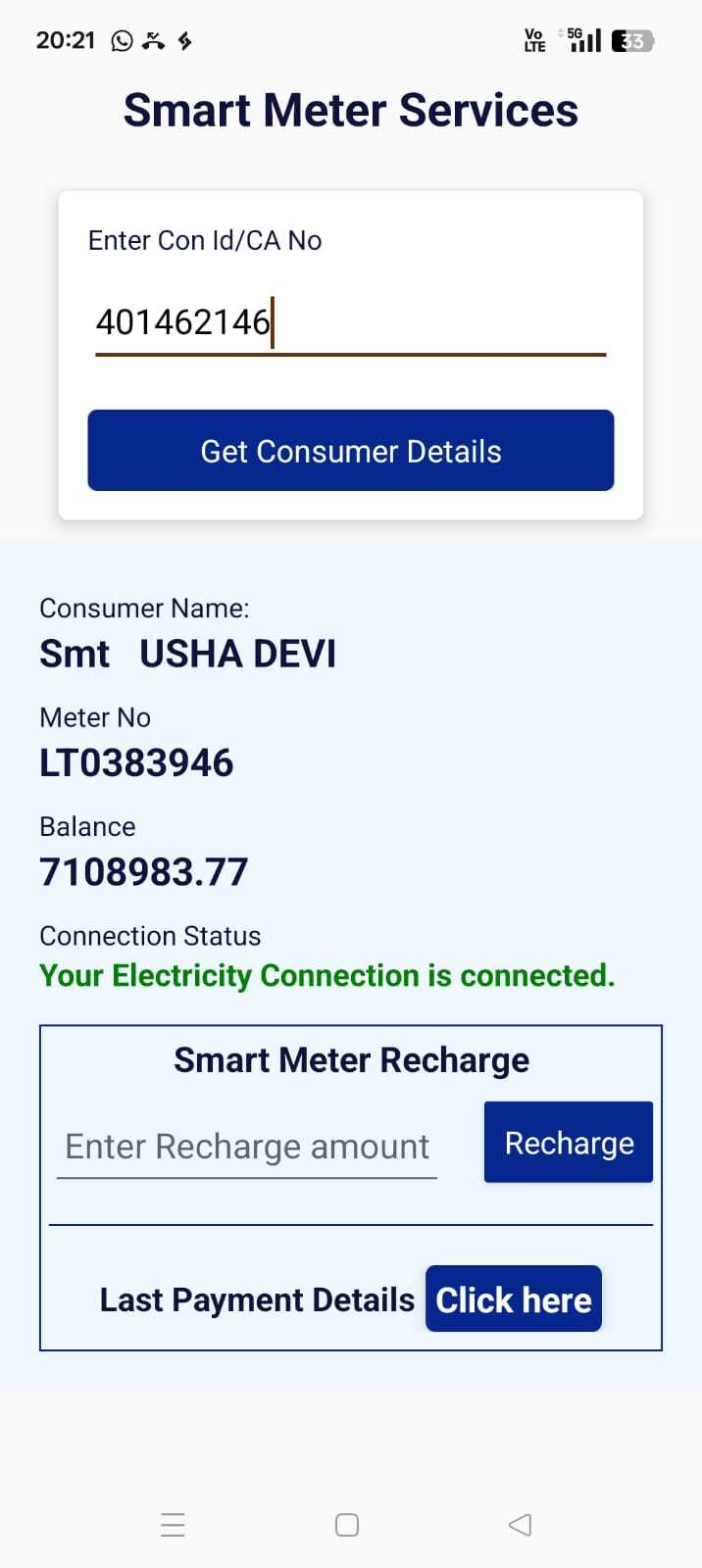Select the Enter Recharge amount field
The height and width of the screenshot is (1568, 702).
click(247, 1147)
